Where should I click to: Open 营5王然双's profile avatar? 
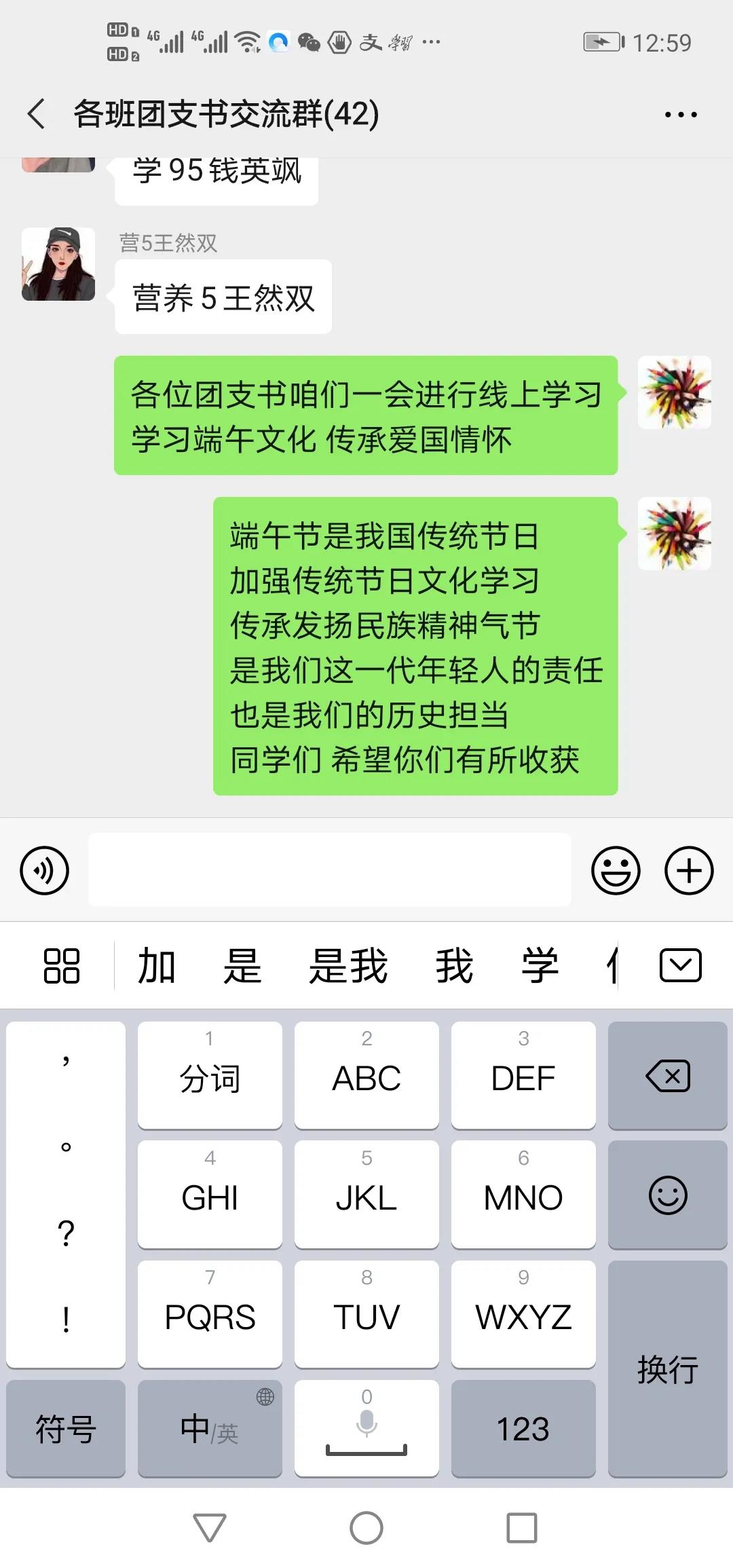click(58, 264)
